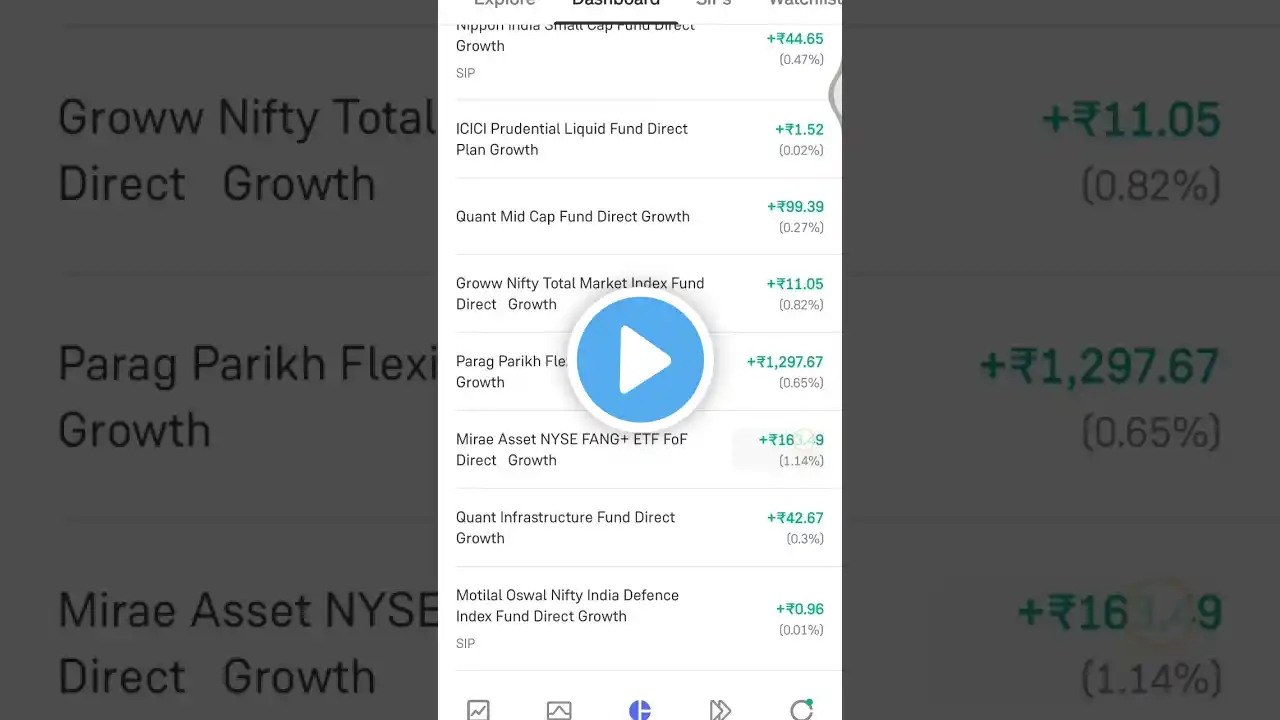Open Mirae Asset NYSE FANG+ ETF FoF

tap(571, 449)
